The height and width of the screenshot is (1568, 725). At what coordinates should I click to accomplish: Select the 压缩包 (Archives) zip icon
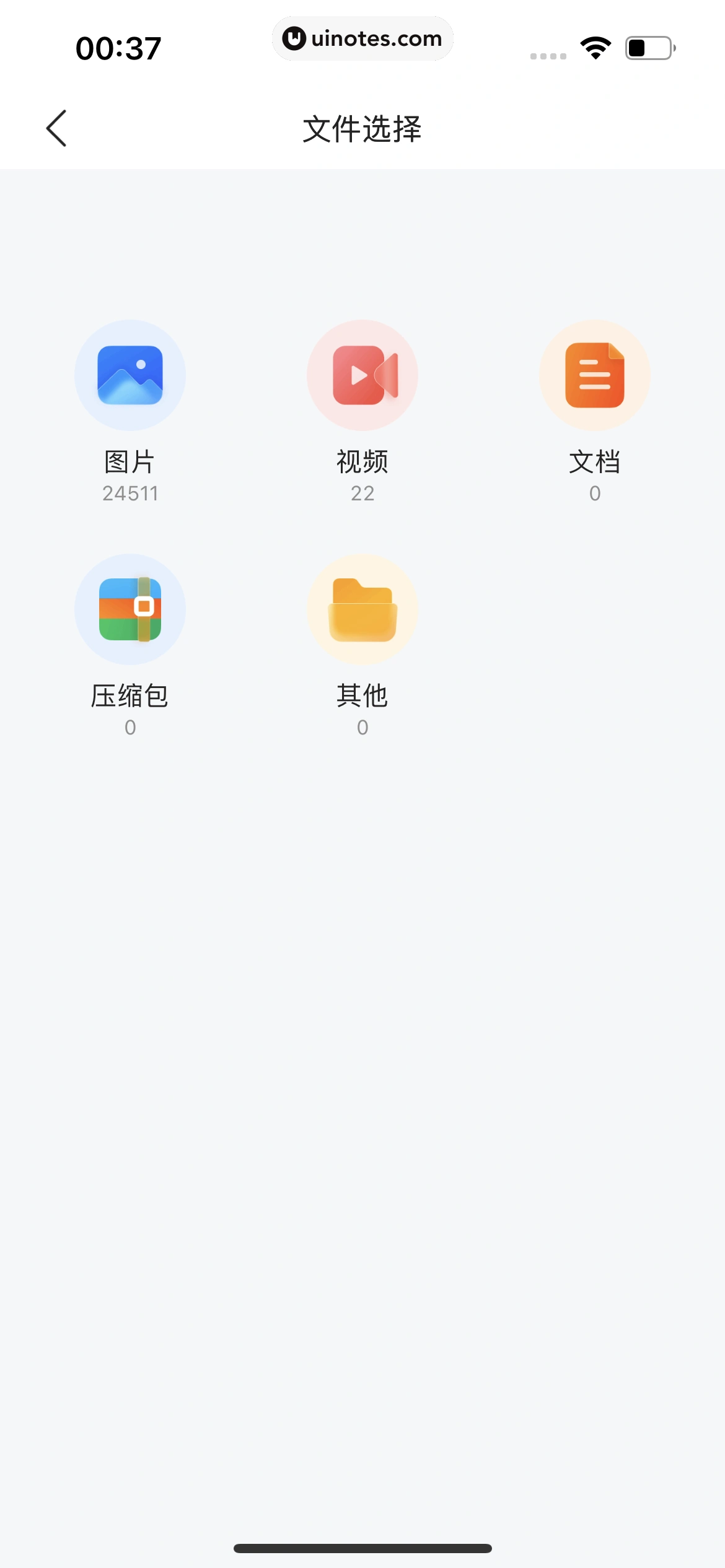point(130,609)
